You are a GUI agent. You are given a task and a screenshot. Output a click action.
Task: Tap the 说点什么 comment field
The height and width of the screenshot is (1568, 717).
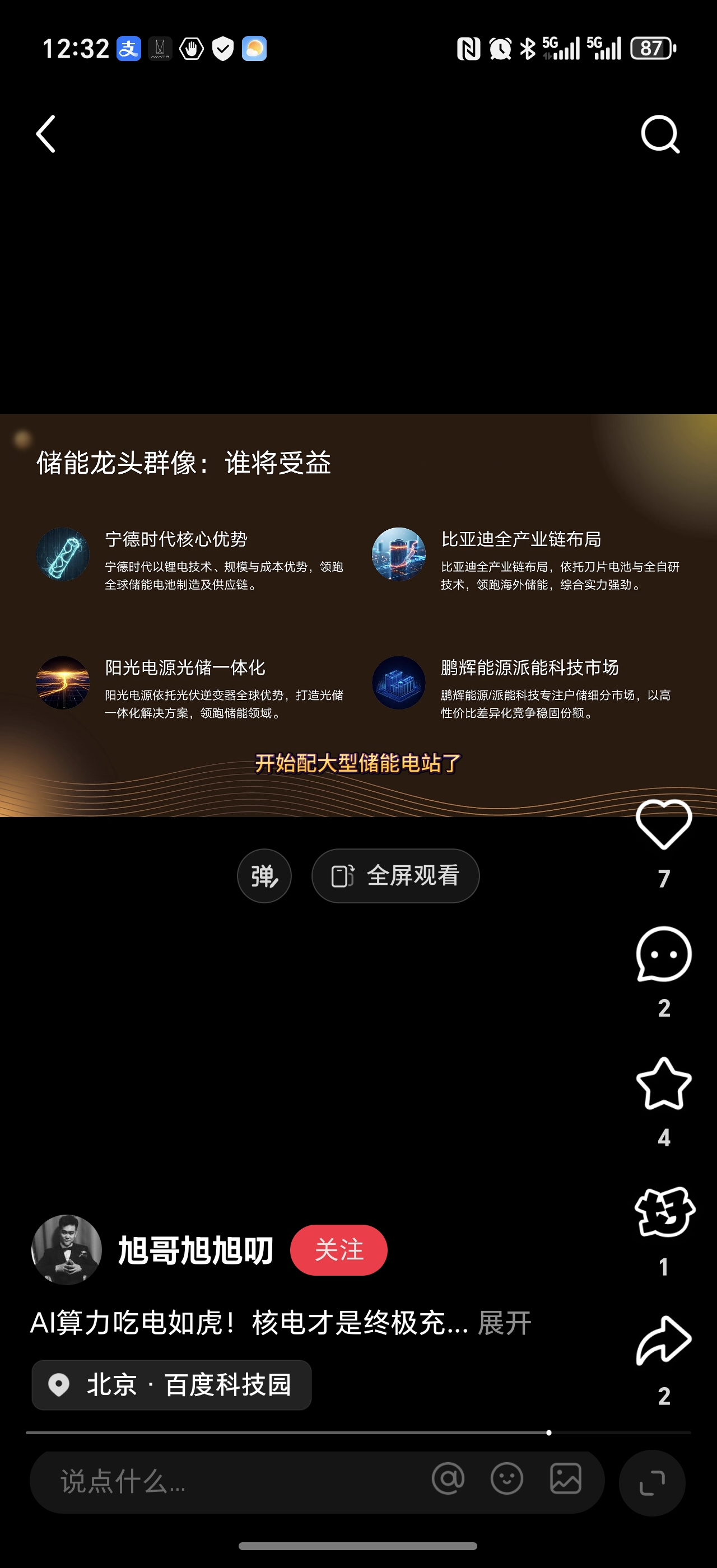tap(231, 1482)
